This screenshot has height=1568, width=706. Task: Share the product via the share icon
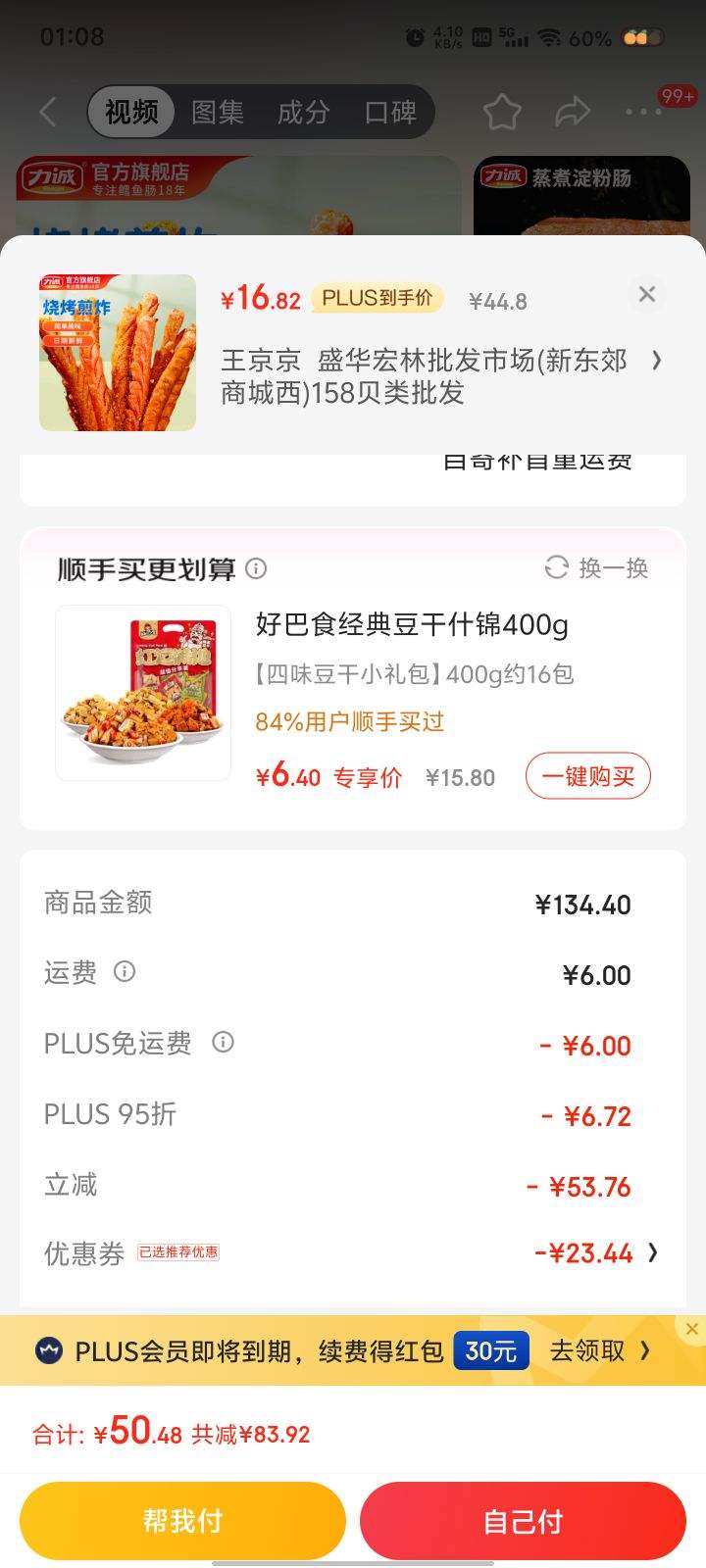tap(572, 112)
